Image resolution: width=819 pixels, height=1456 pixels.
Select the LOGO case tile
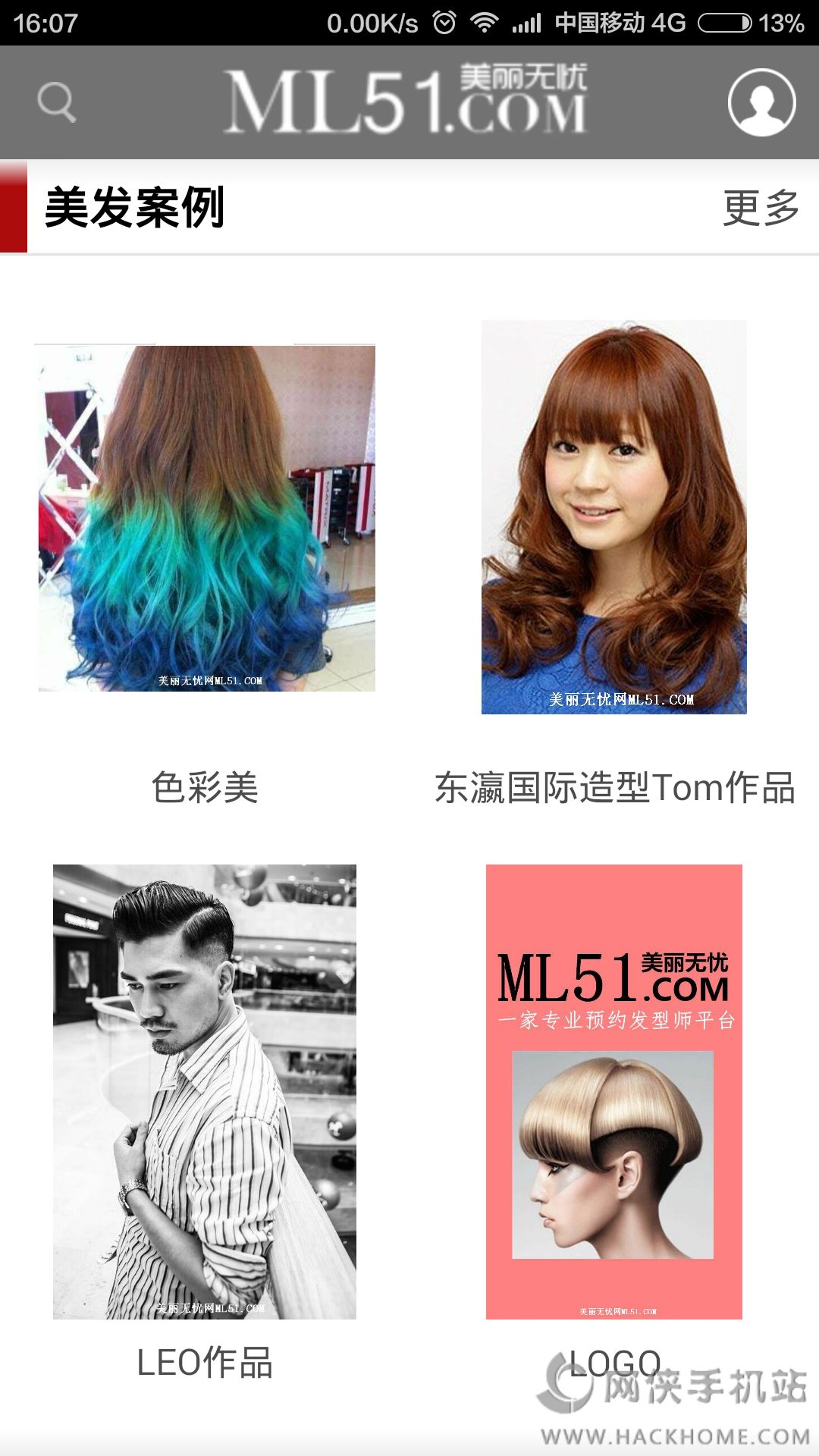614,1092
